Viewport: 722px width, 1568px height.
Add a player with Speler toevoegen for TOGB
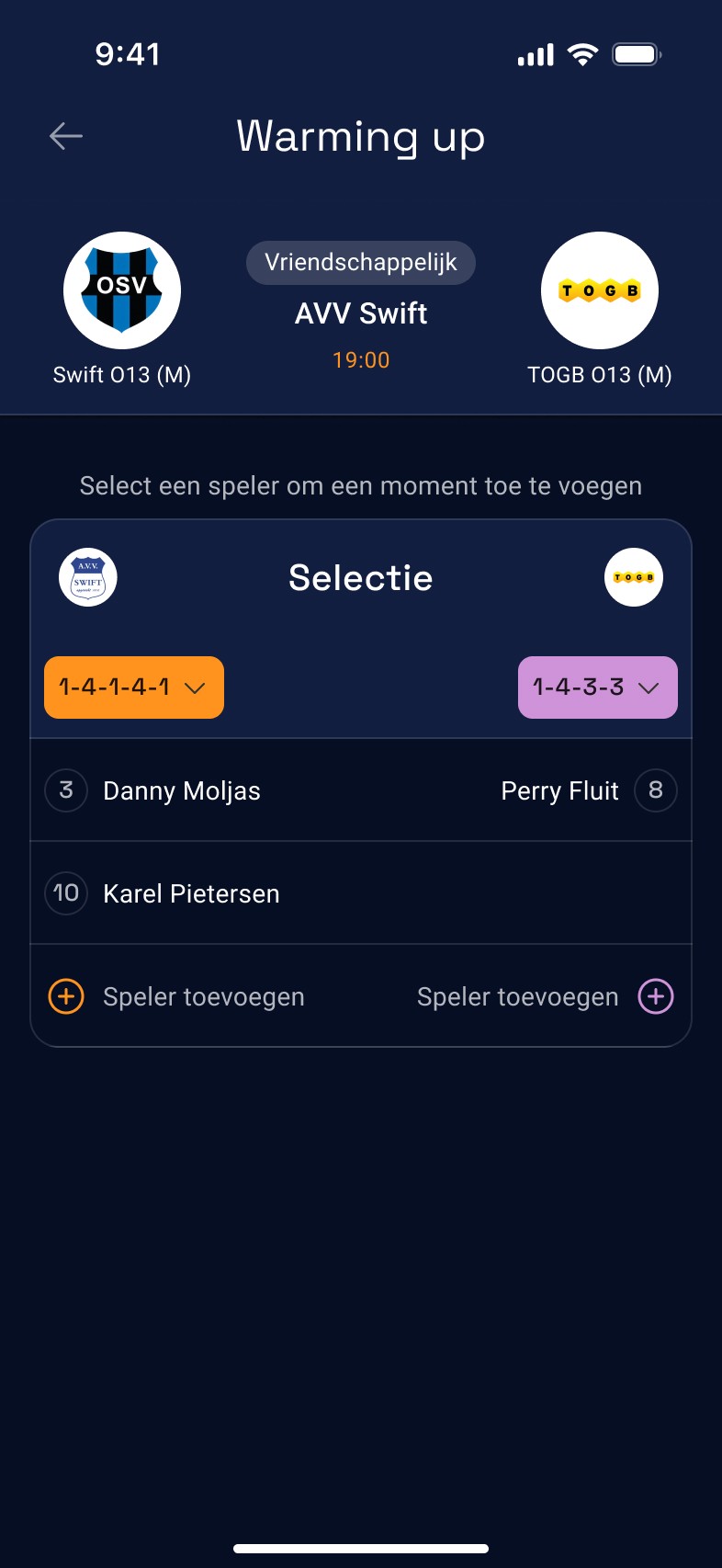point(518,996)
